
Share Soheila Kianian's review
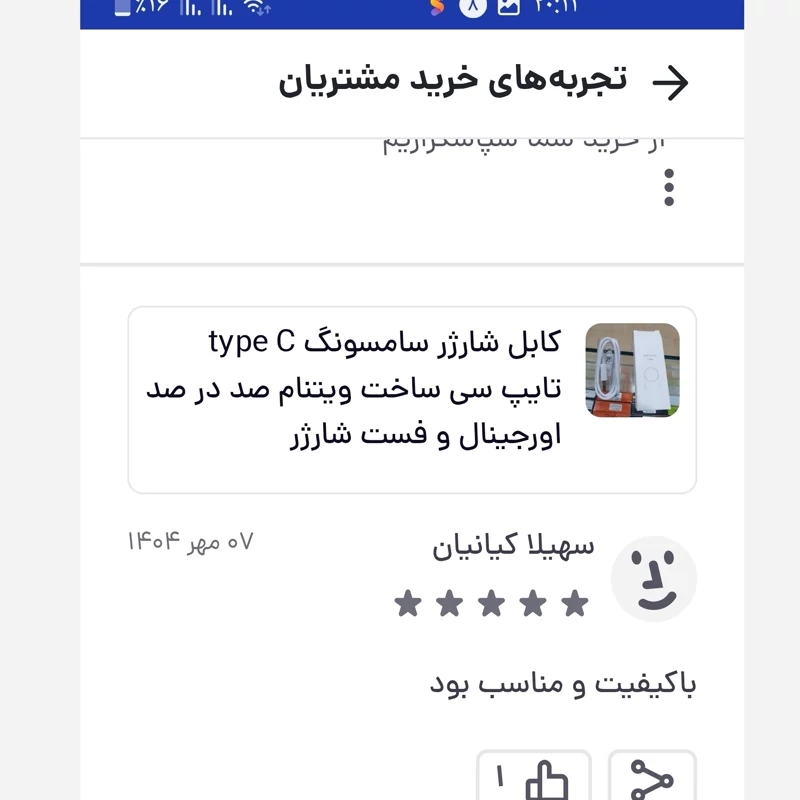(x=652, y=778)
